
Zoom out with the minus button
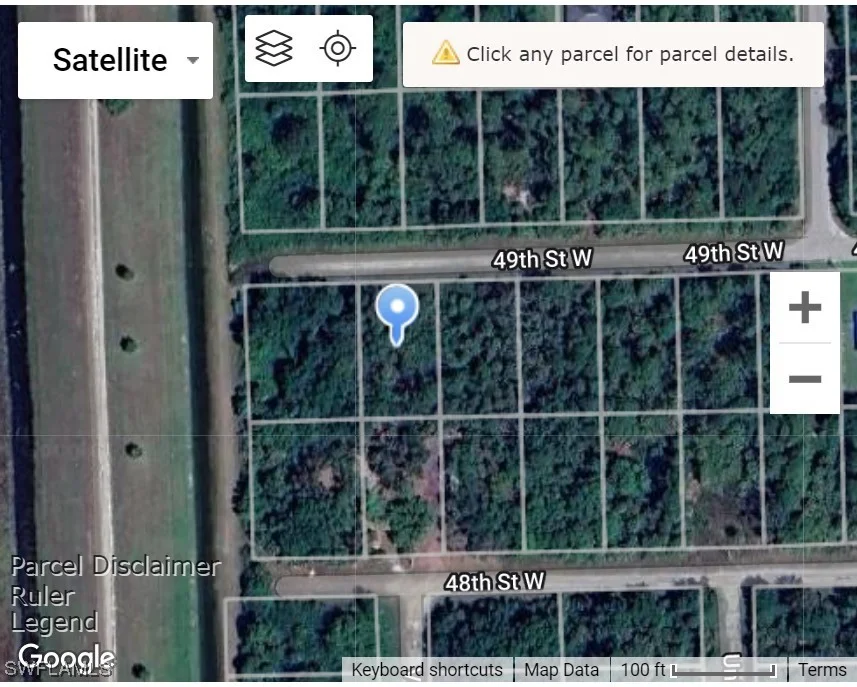[805, 379]
